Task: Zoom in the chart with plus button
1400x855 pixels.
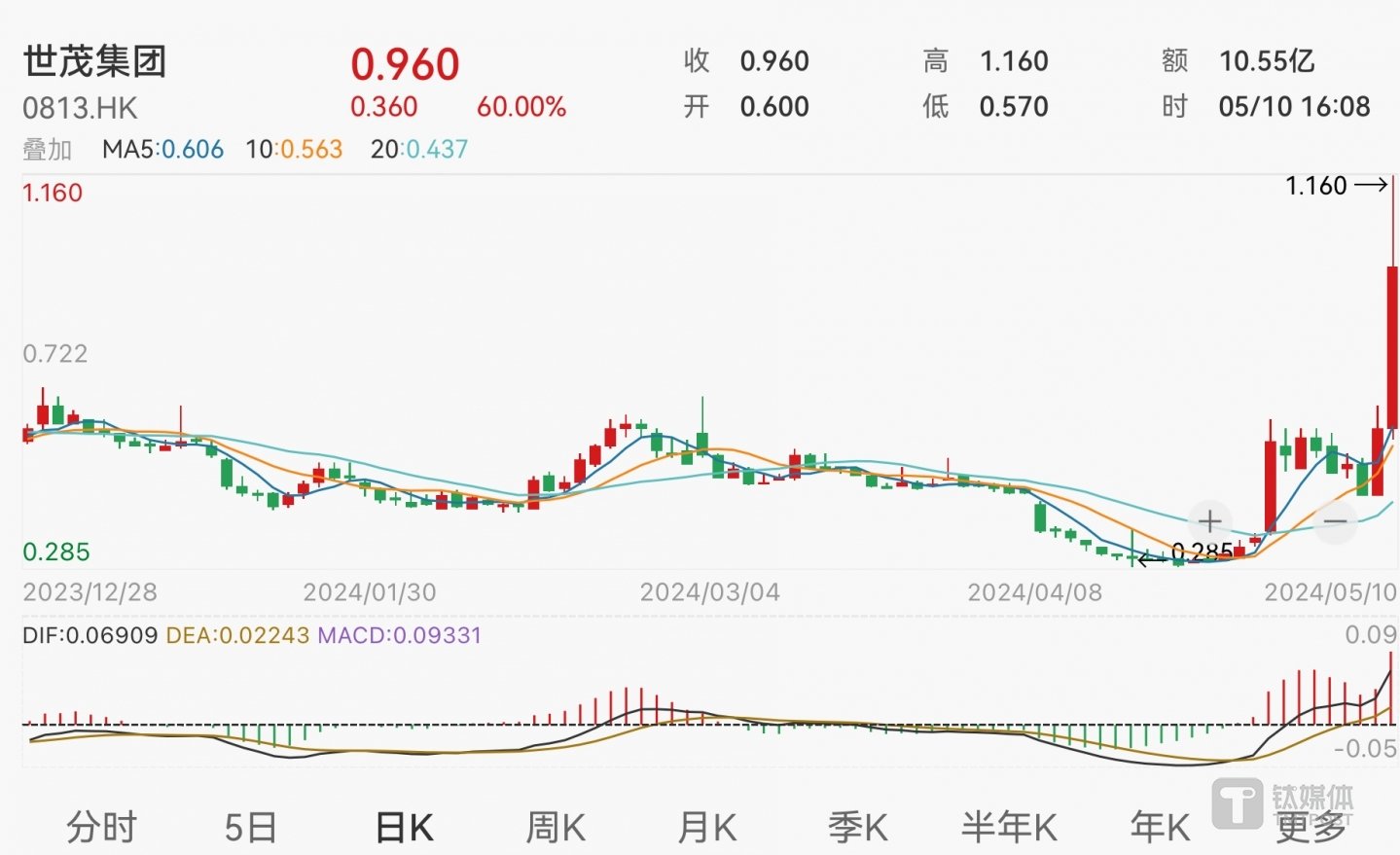Action: [1209, 521]
